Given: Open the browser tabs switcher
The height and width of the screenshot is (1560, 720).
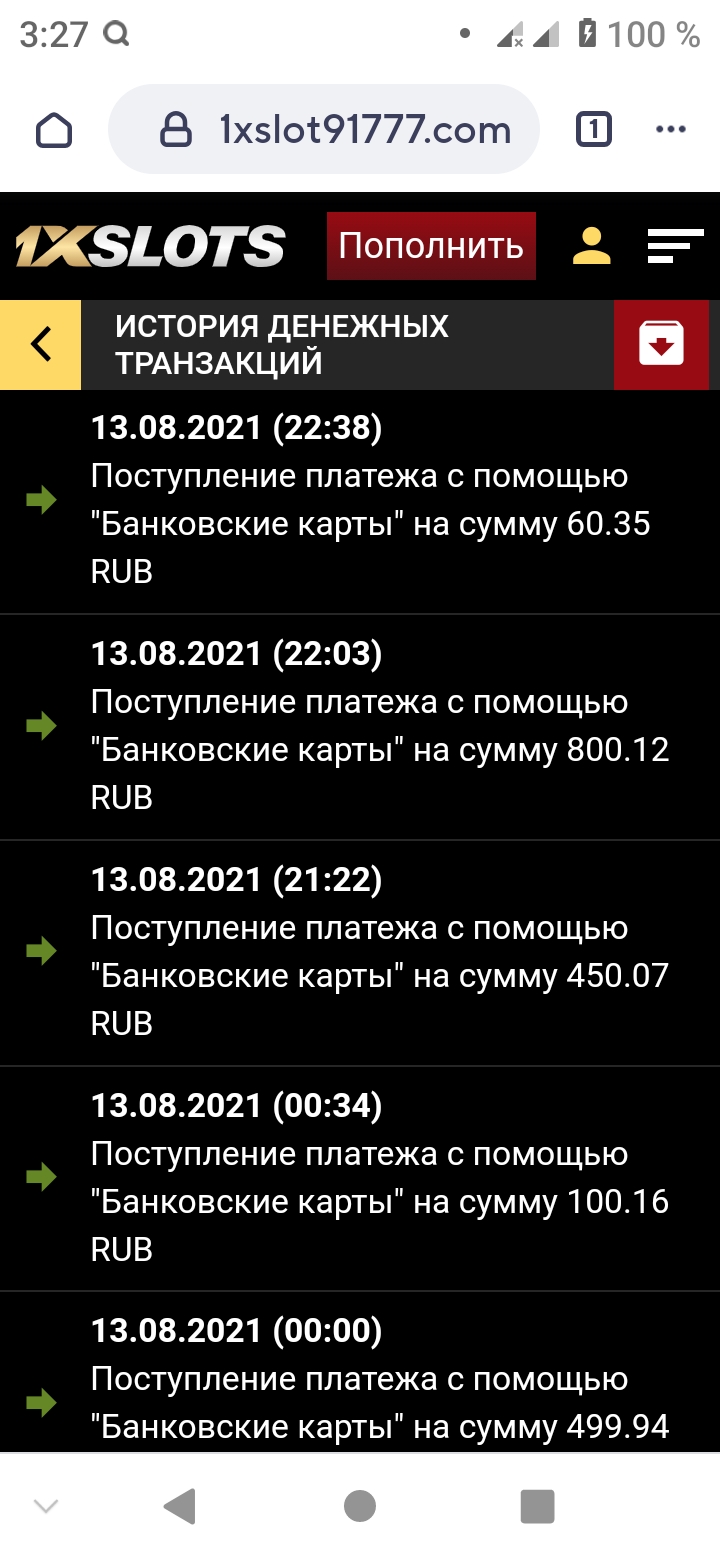Looking at the screenshot, I should click(593, 130).
